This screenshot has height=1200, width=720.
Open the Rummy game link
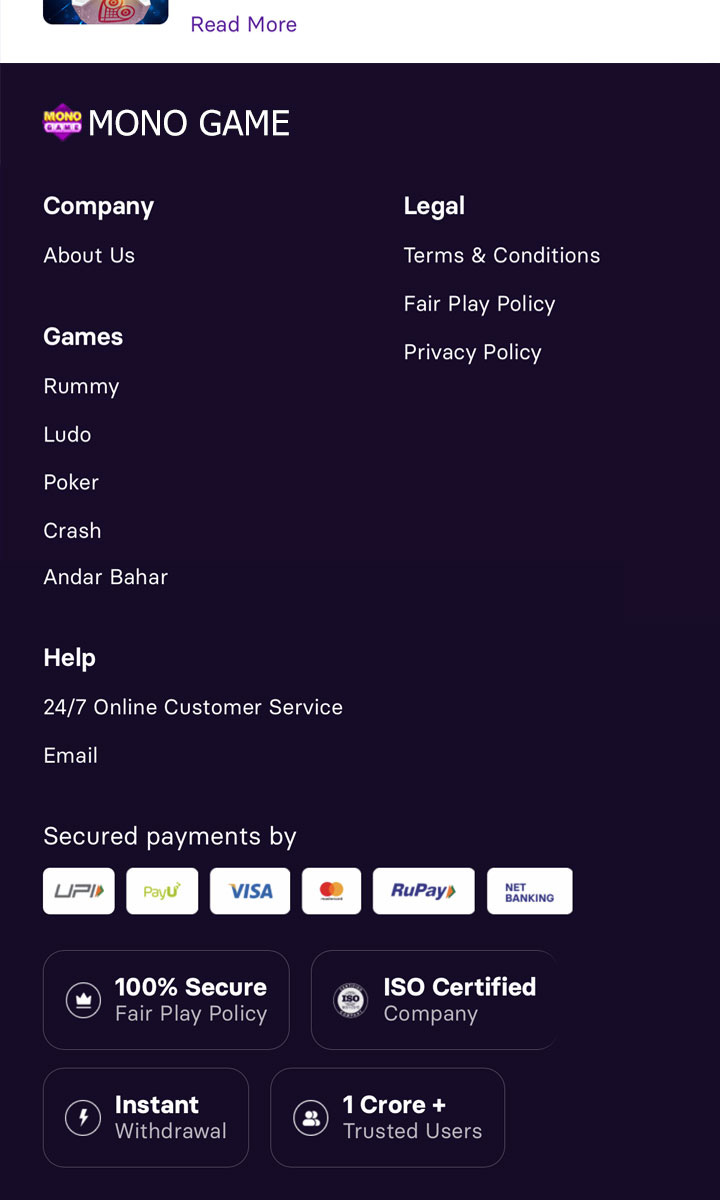[81, 386]
